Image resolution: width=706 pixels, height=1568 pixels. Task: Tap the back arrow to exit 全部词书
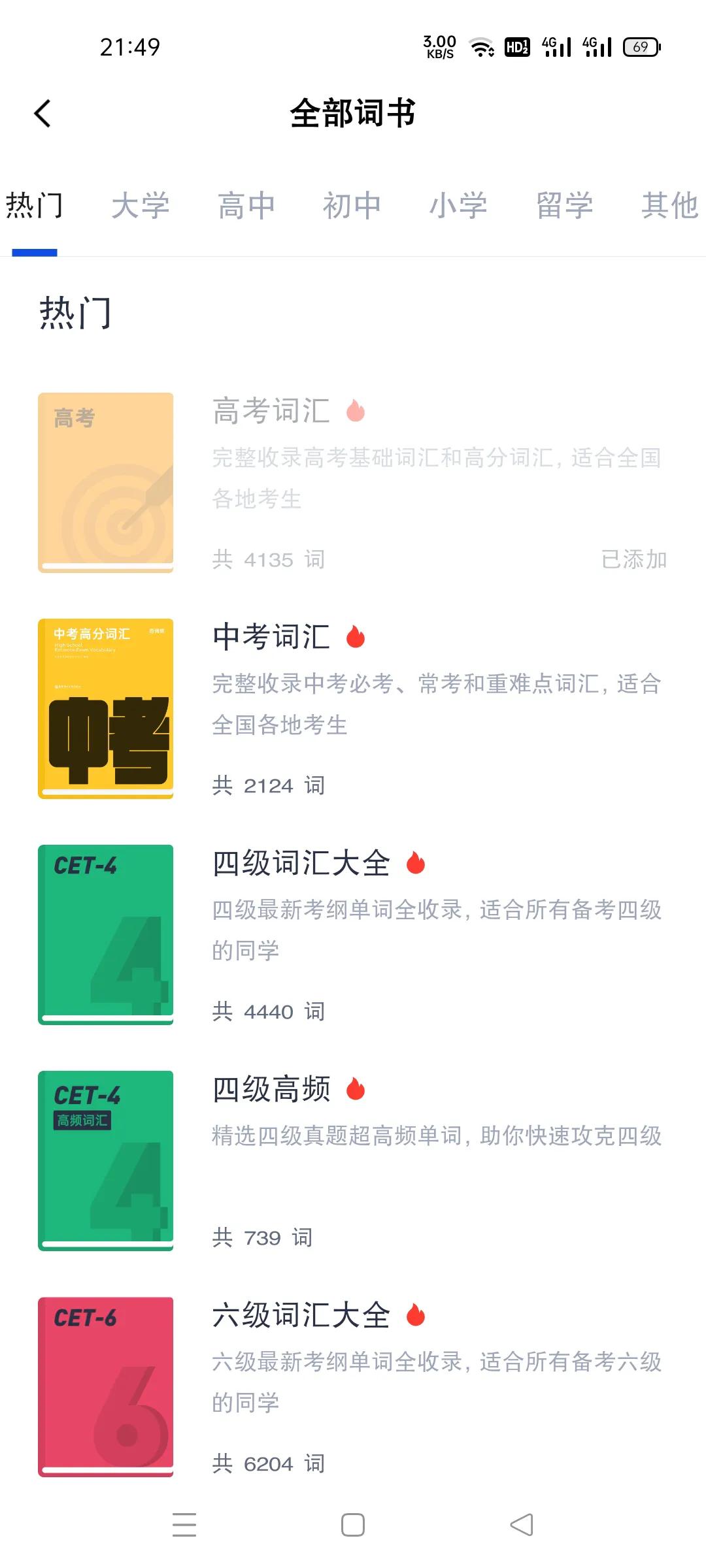point(42,112)
